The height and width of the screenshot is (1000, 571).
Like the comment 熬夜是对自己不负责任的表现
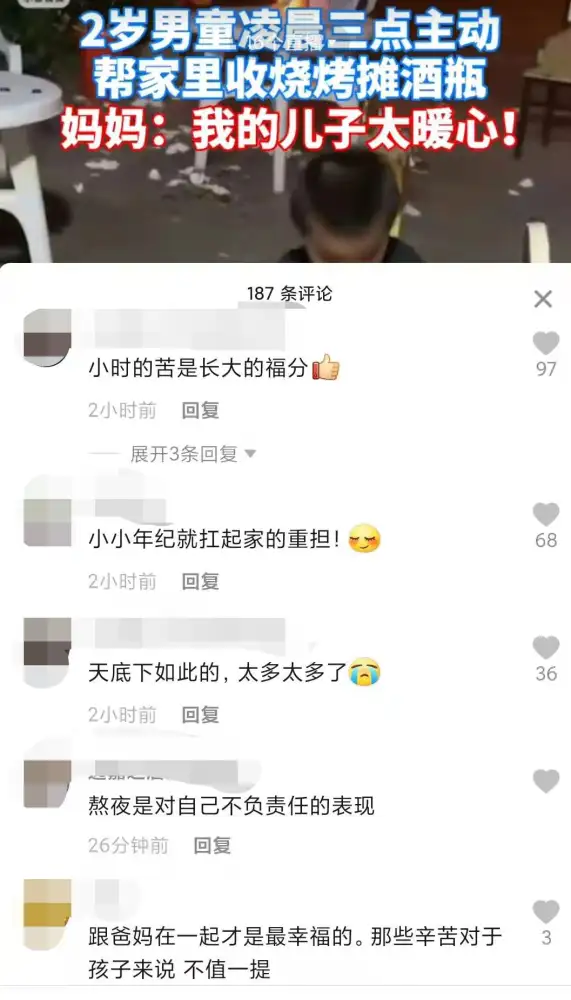545,781
